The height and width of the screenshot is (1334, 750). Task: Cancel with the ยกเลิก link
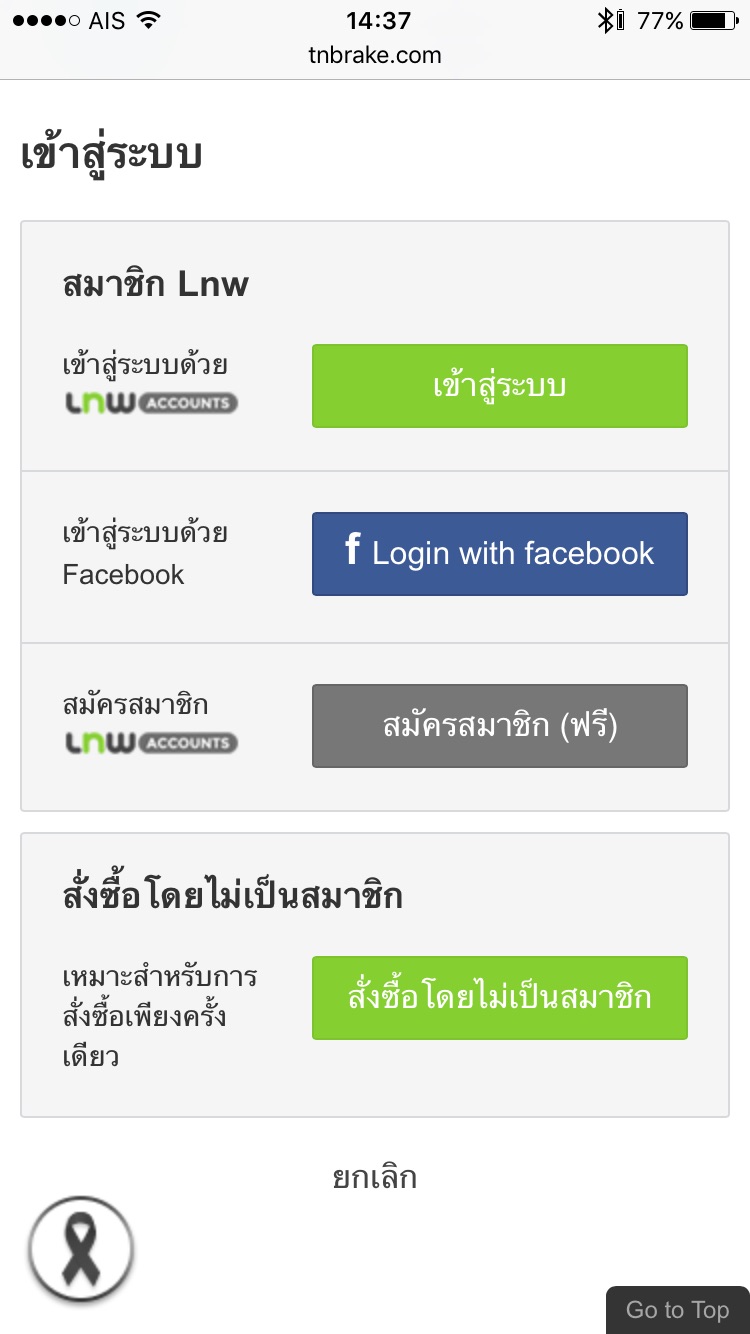click(x=374, y=1177)
